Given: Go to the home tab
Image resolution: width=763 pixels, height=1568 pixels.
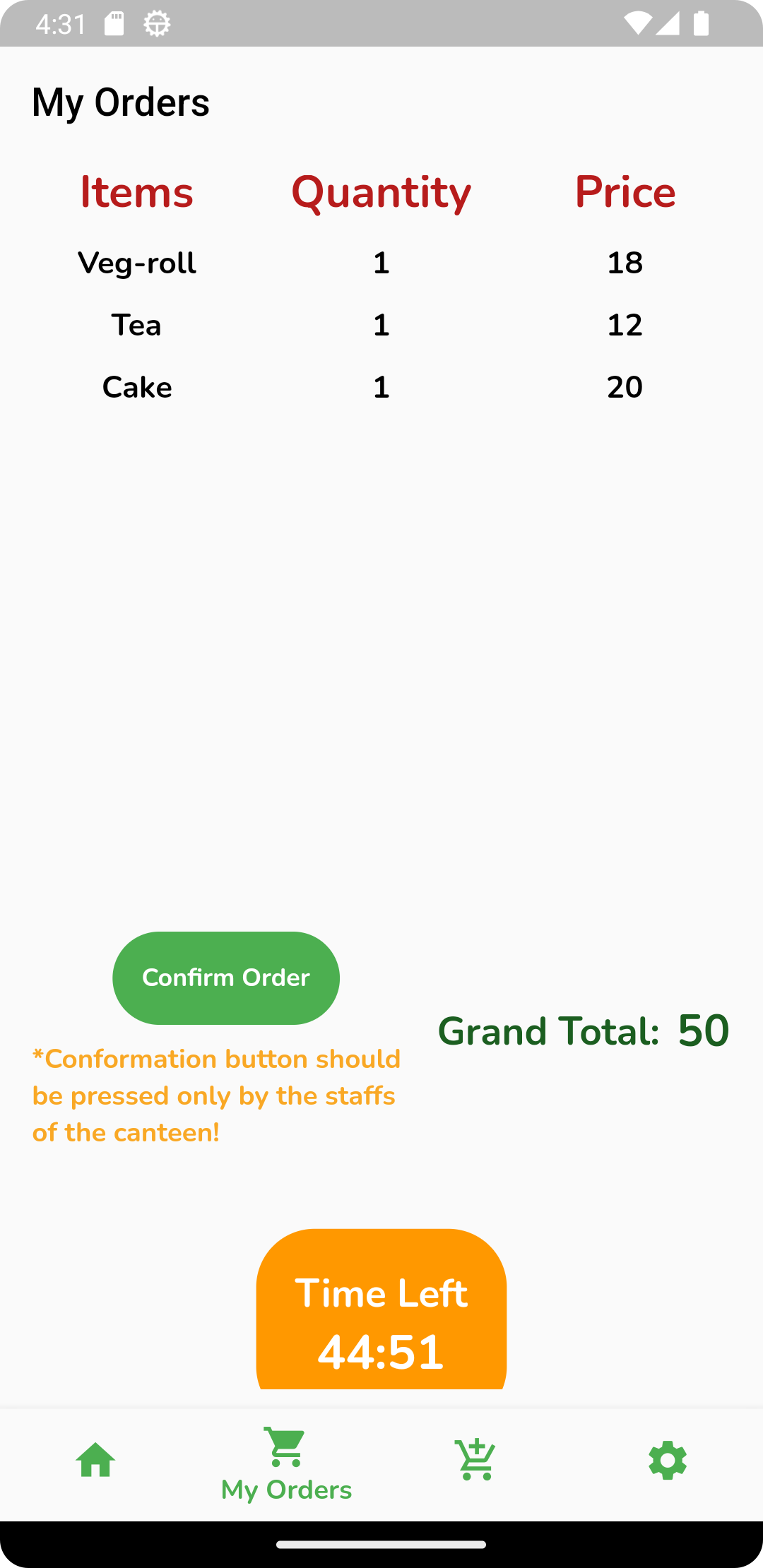Looking at the screenshot, I should point(95,1461).
